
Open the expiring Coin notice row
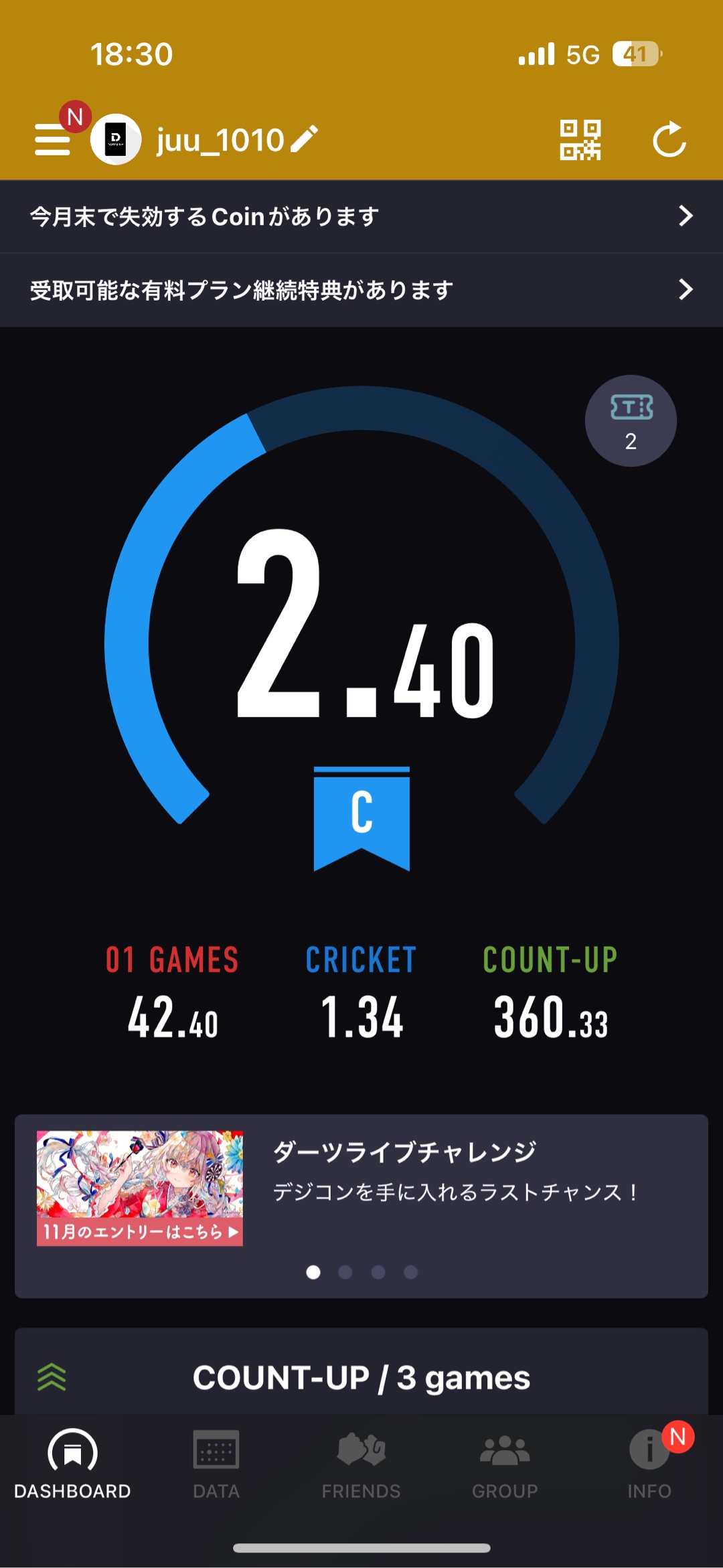pos(361,216)
